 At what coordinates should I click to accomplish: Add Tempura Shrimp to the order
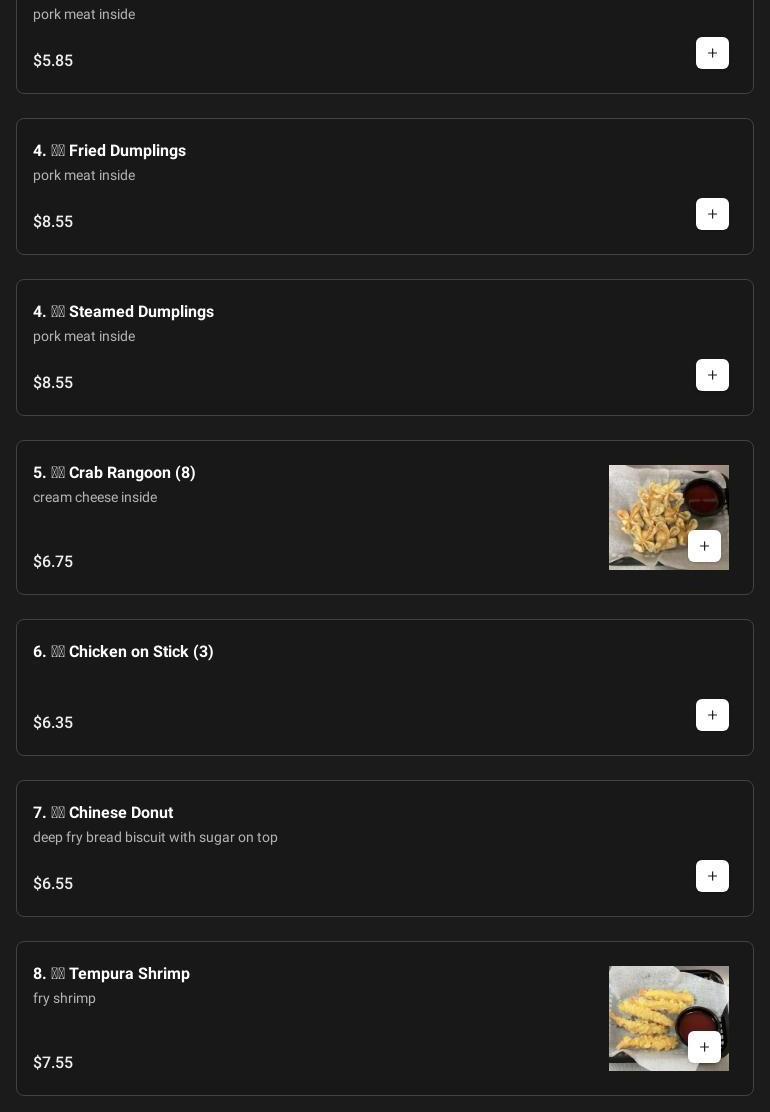(704, 1047)
